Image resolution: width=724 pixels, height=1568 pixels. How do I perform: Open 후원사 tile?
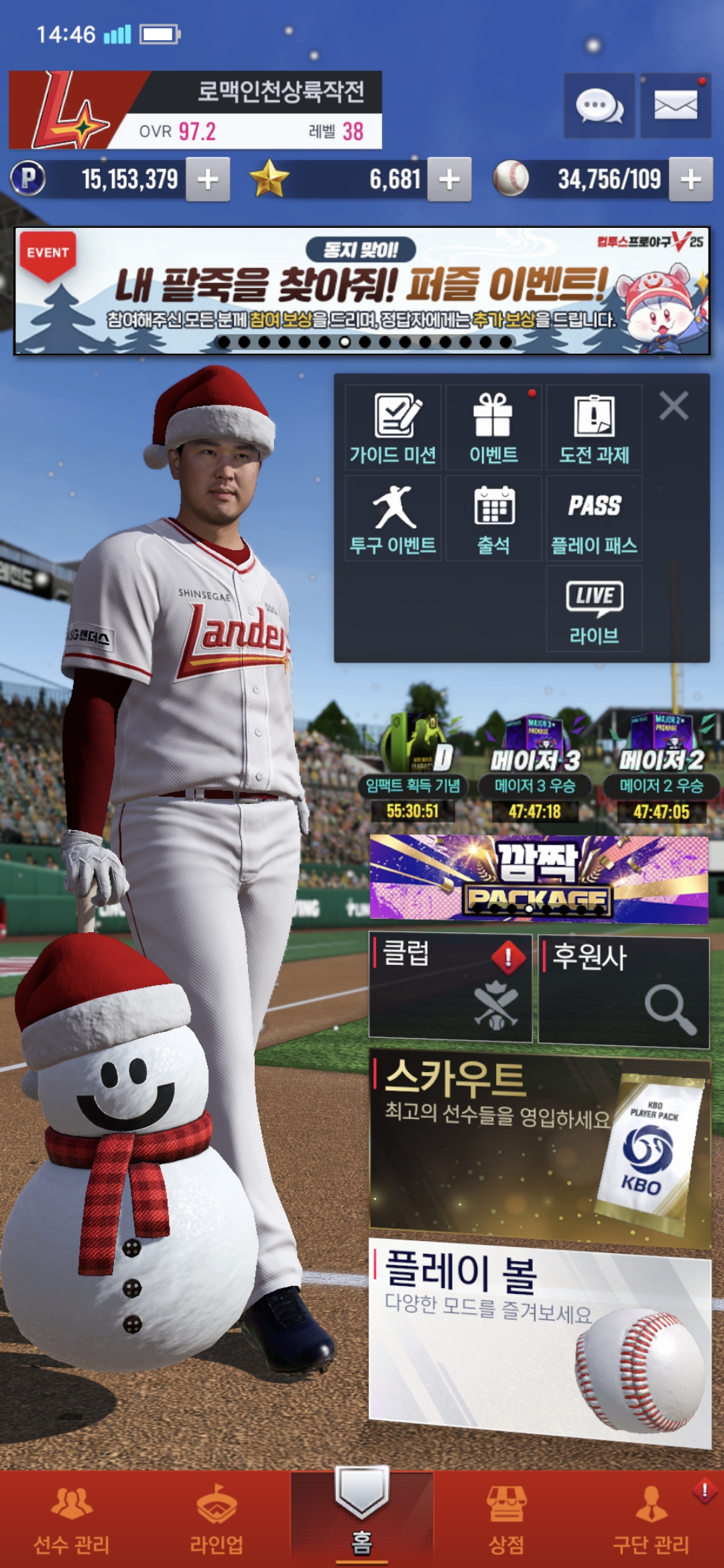623,992
